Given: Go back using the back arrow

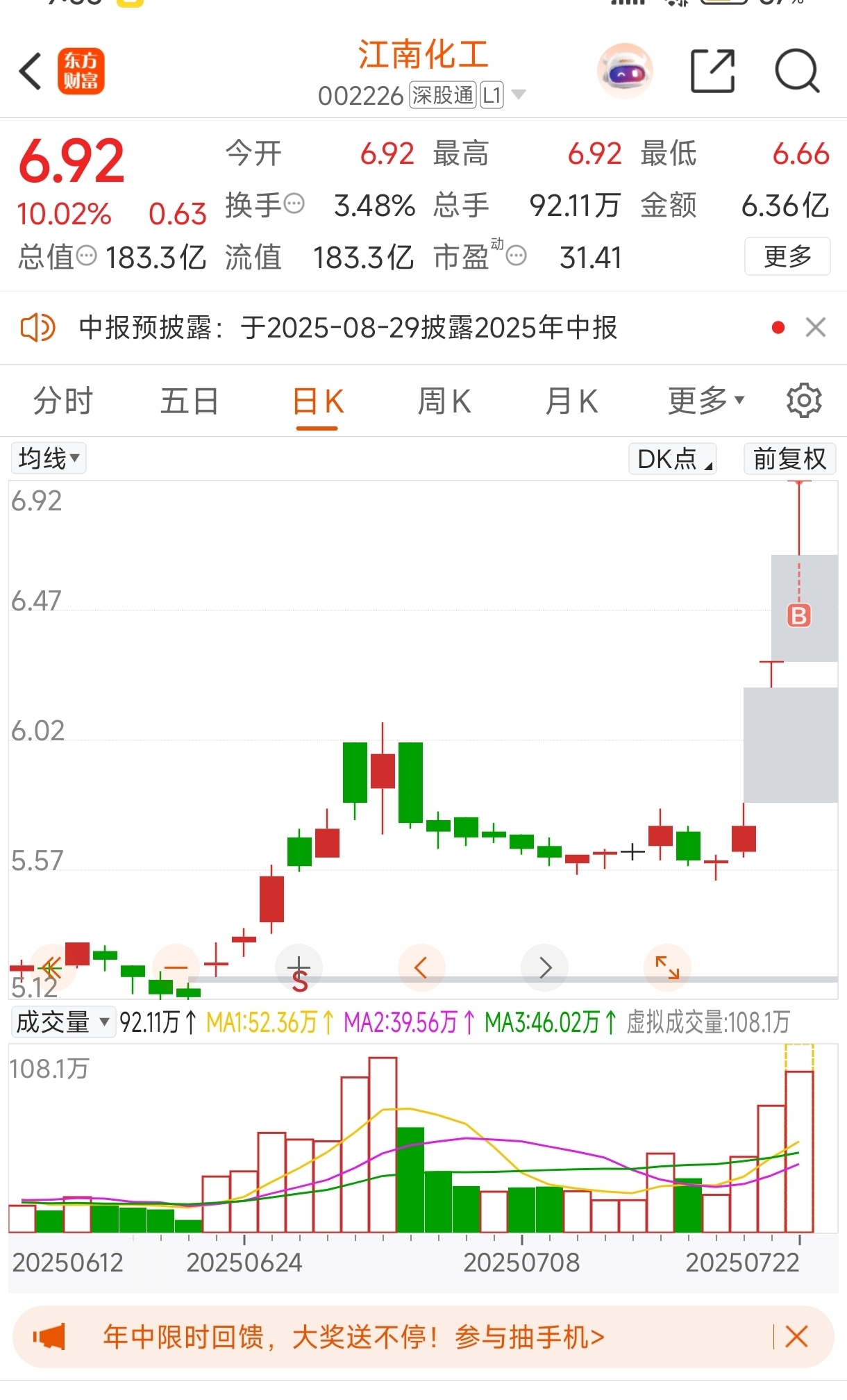Looking at the screenshot, I should (x=31, y=71).
